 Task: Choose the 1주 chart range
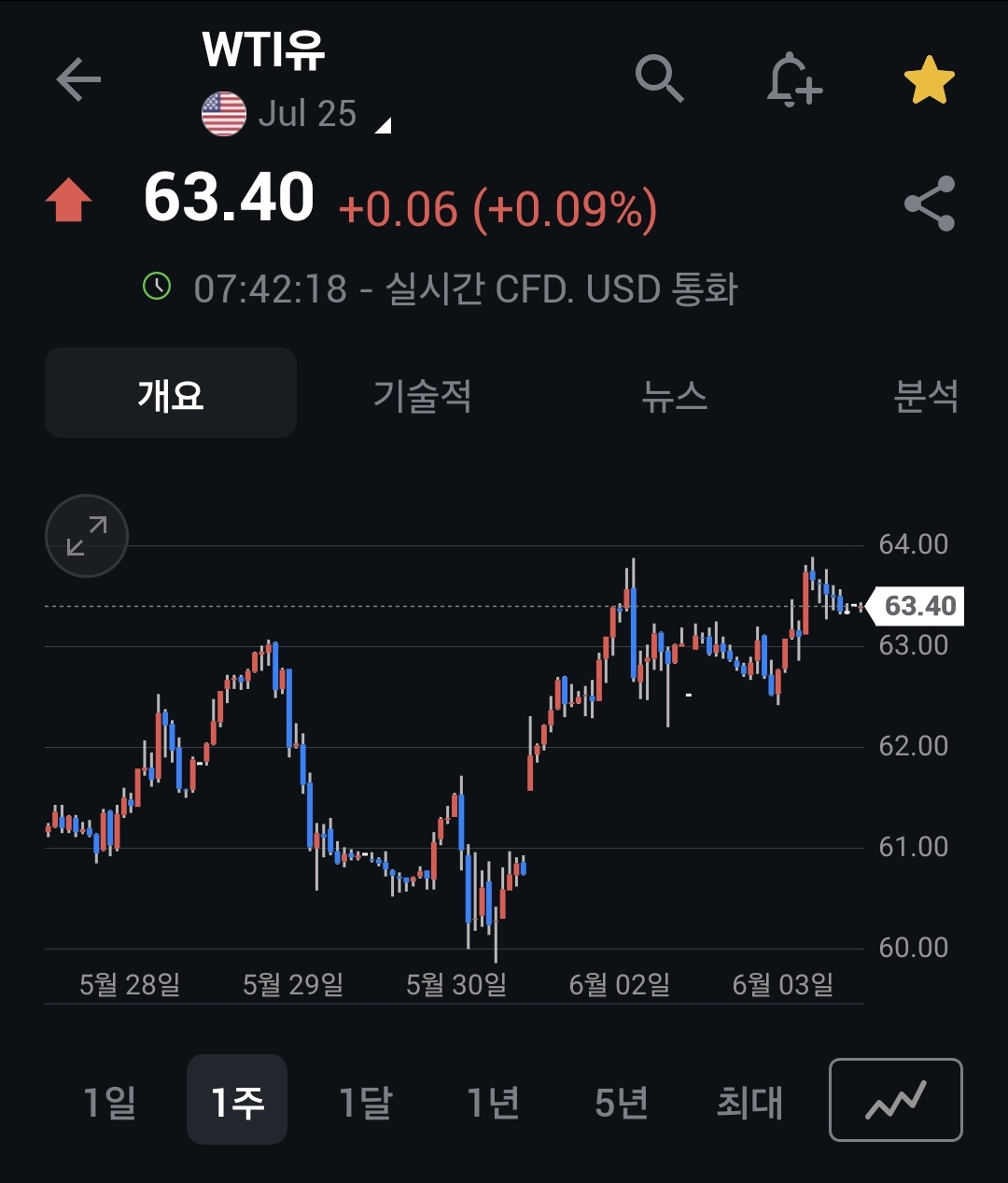click(237, 1102)
